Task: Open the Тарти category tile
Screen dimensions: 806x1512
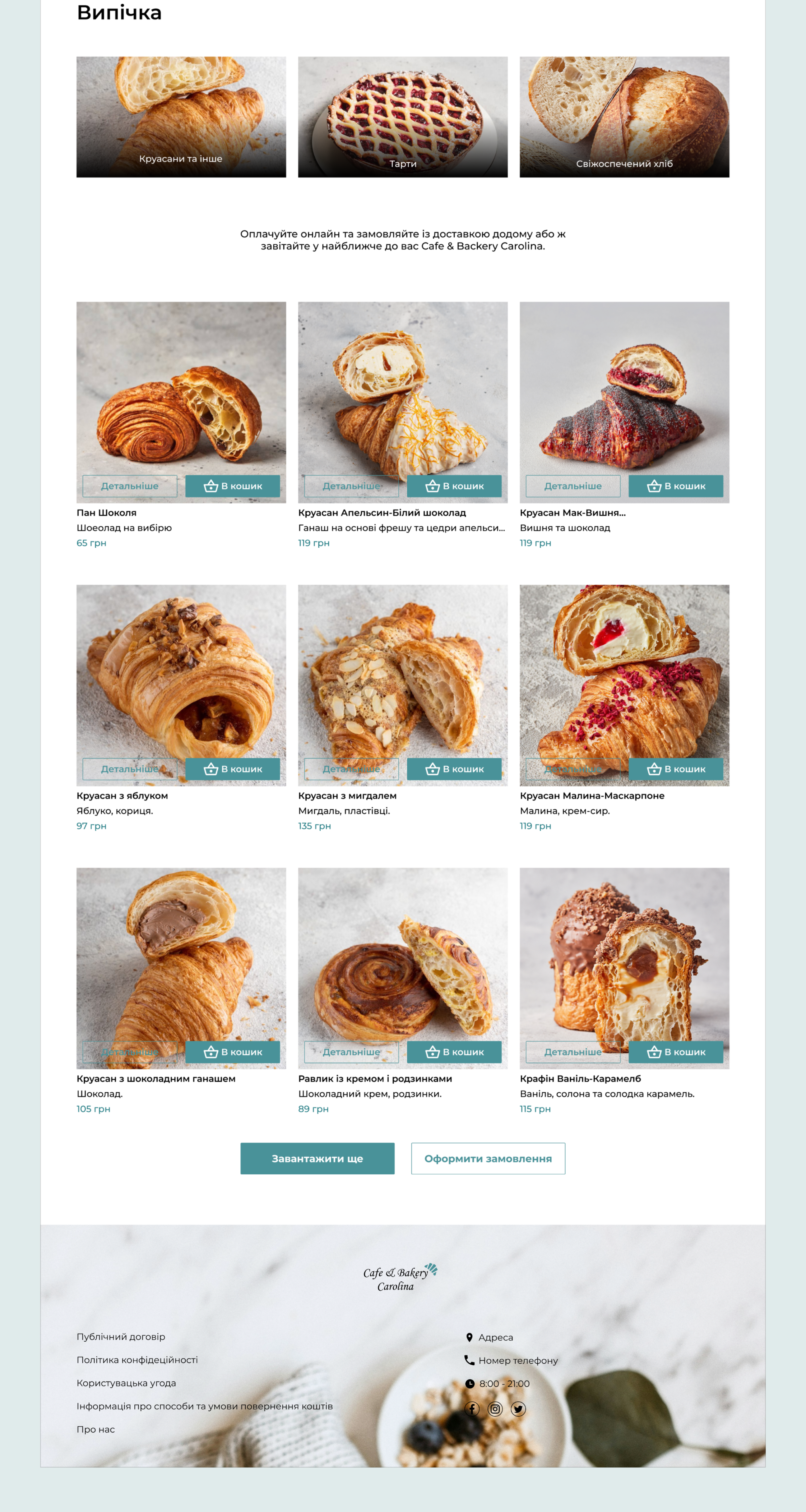Action: pyautogui.click(x=403, y=118)
